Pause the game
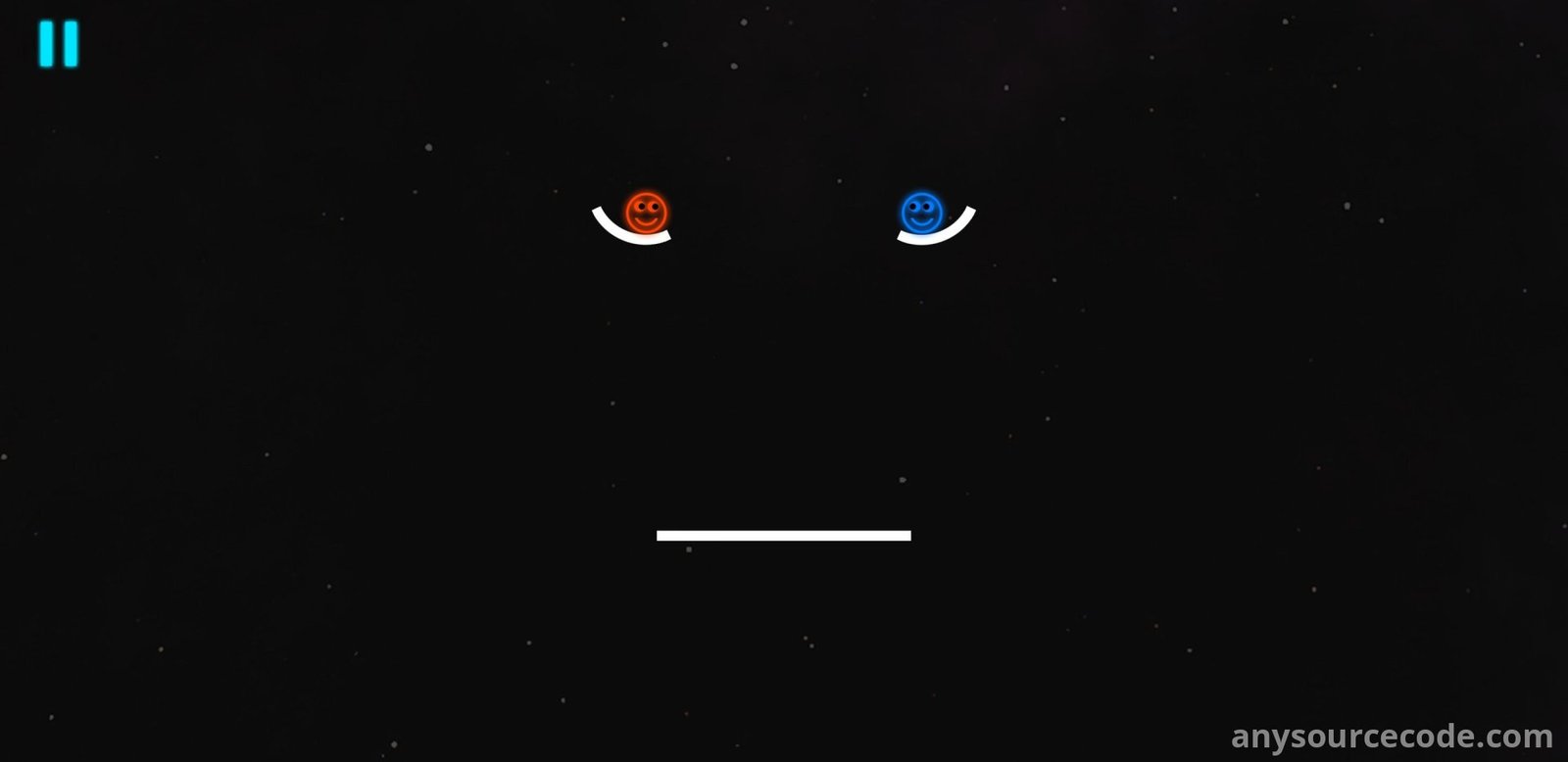 (x=58, y=44)
